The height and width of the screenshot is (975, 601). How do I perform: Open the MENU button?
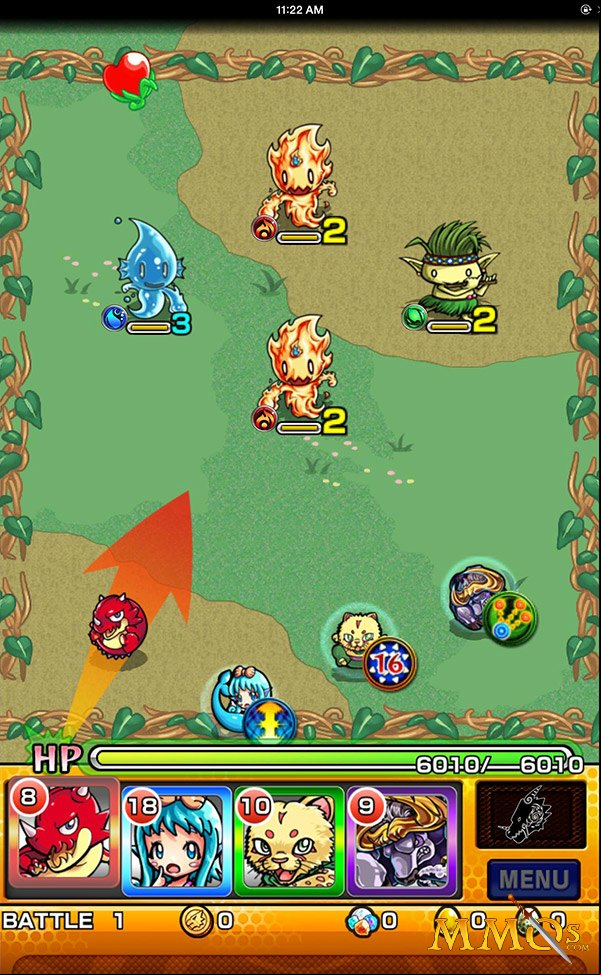[533, 879]
